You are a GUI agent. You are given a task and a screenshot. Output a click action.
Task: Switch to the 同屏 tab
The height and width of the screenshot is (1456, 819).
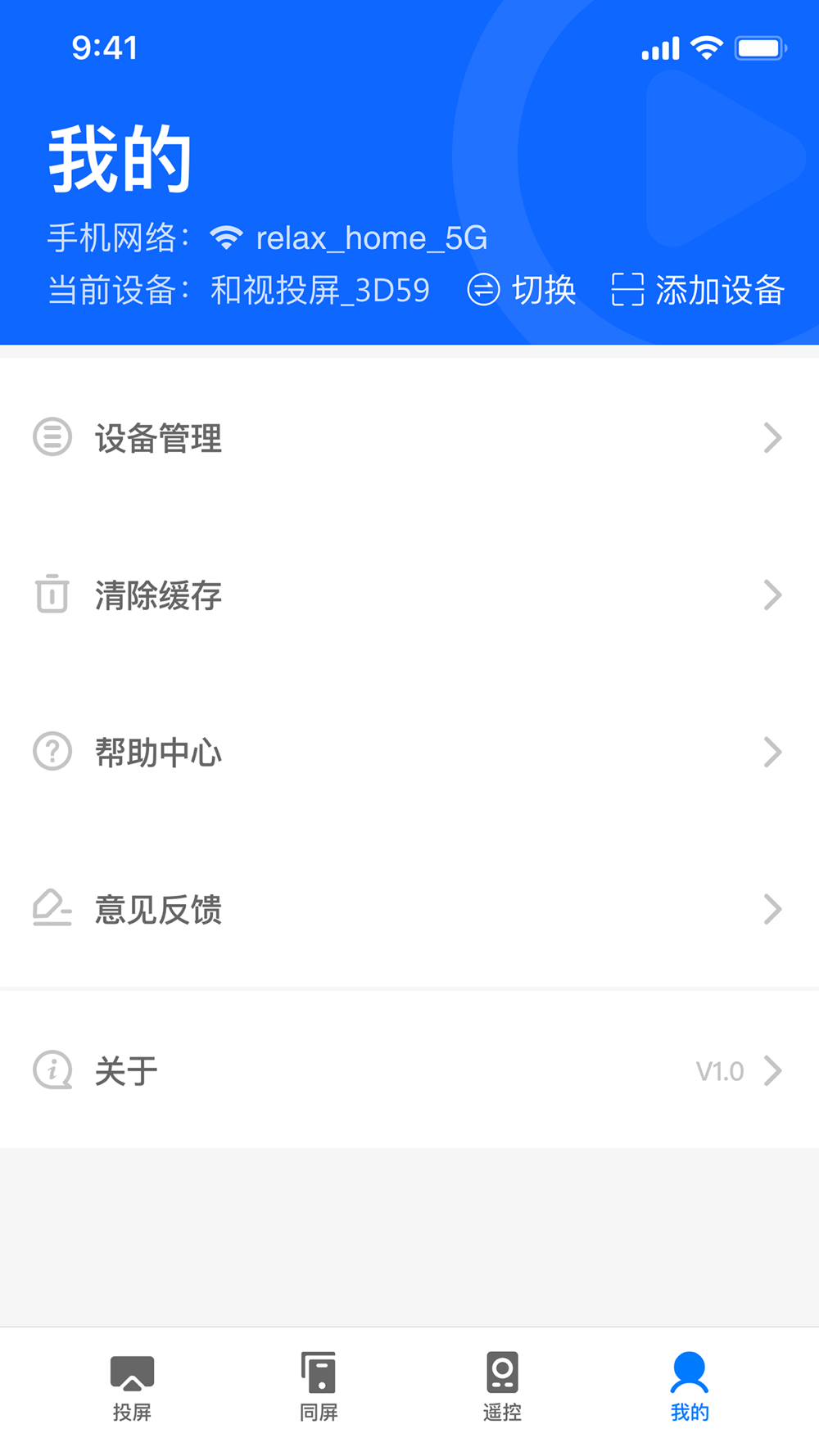tap(319, 1387)
